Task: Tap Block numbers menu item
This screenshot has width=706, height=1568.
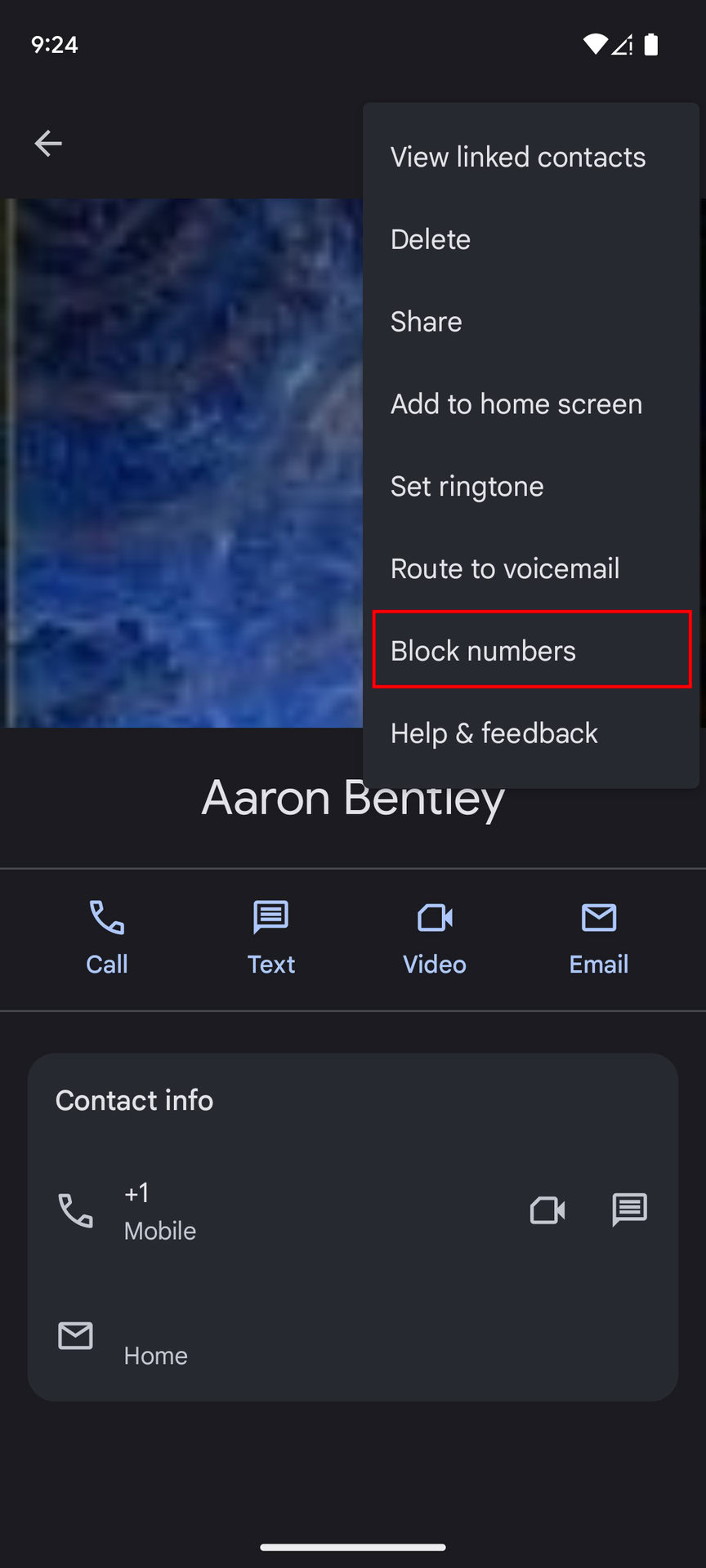Action: click(484, 651)
